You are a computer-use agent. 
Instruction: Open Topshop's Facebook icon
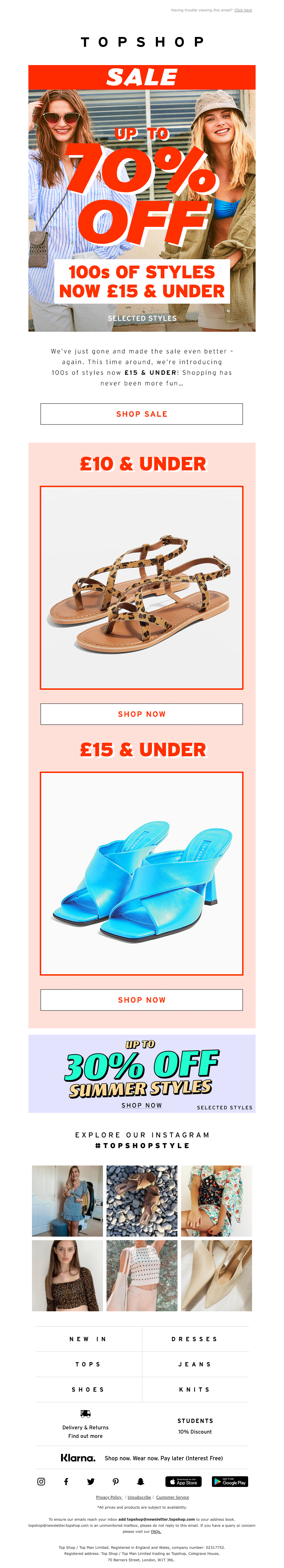pyautogui.click(x=66, y=1482)
